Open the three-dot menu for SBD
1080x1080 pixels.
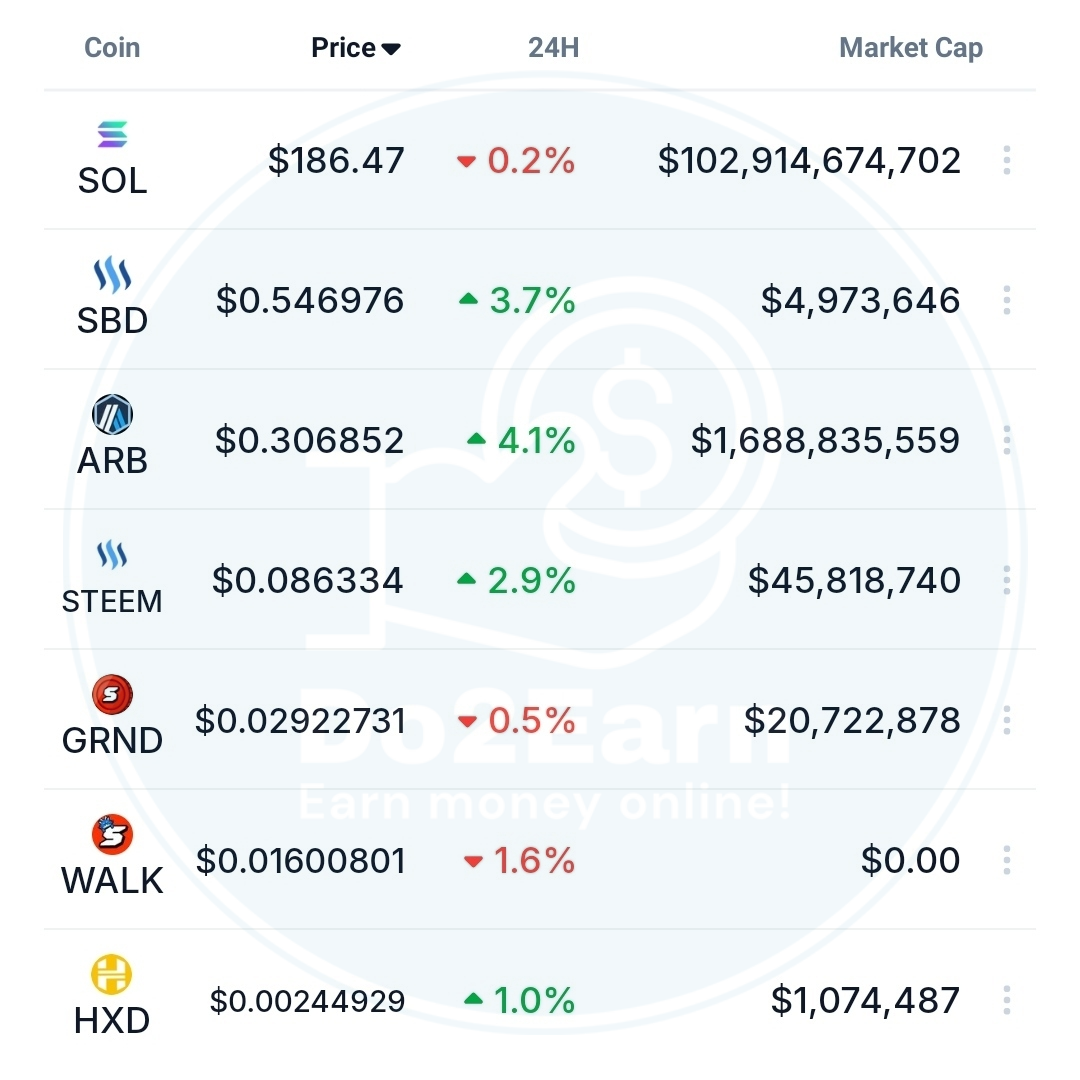coord(1007,300)
